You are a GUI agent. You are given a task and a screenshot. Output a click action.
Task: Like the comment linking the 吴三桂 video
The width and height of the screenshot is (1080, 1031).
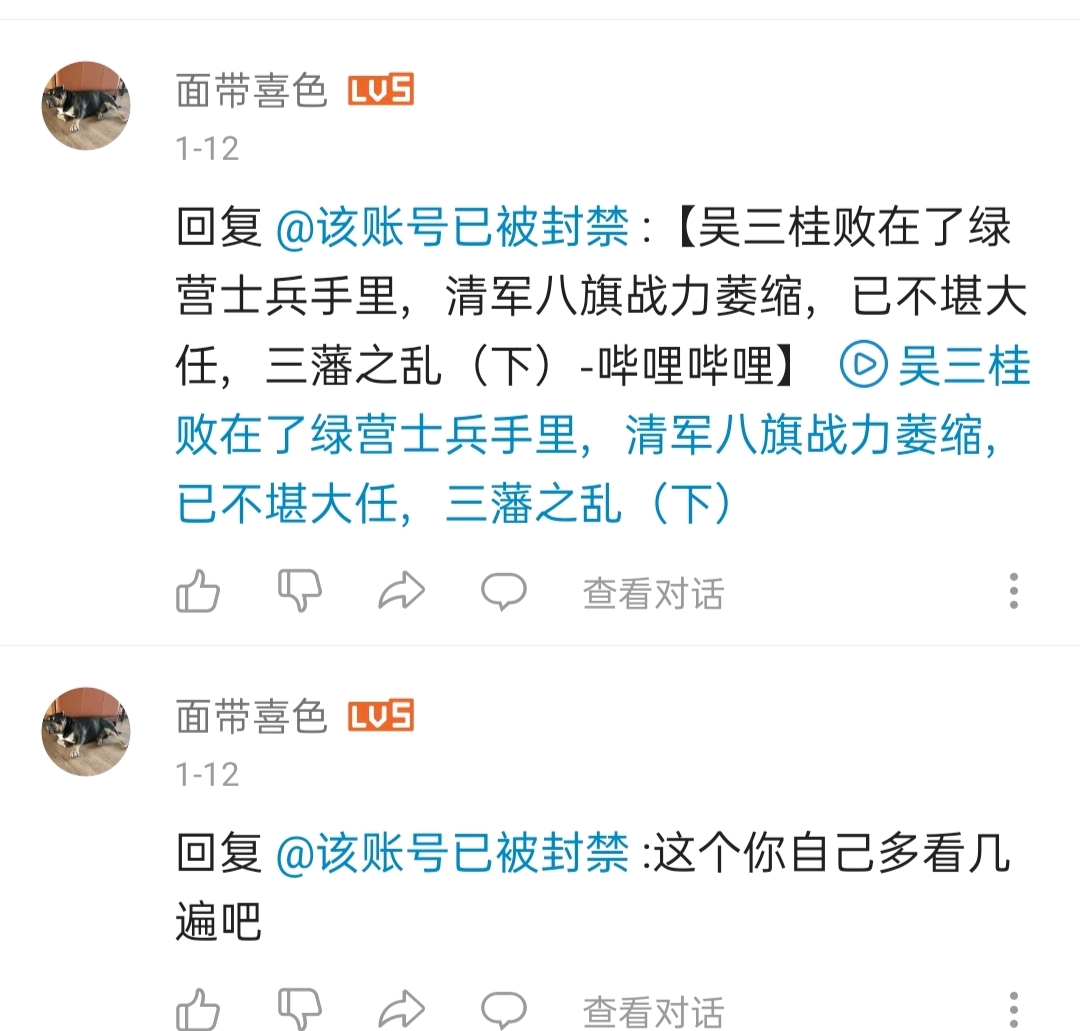[198, 592]
